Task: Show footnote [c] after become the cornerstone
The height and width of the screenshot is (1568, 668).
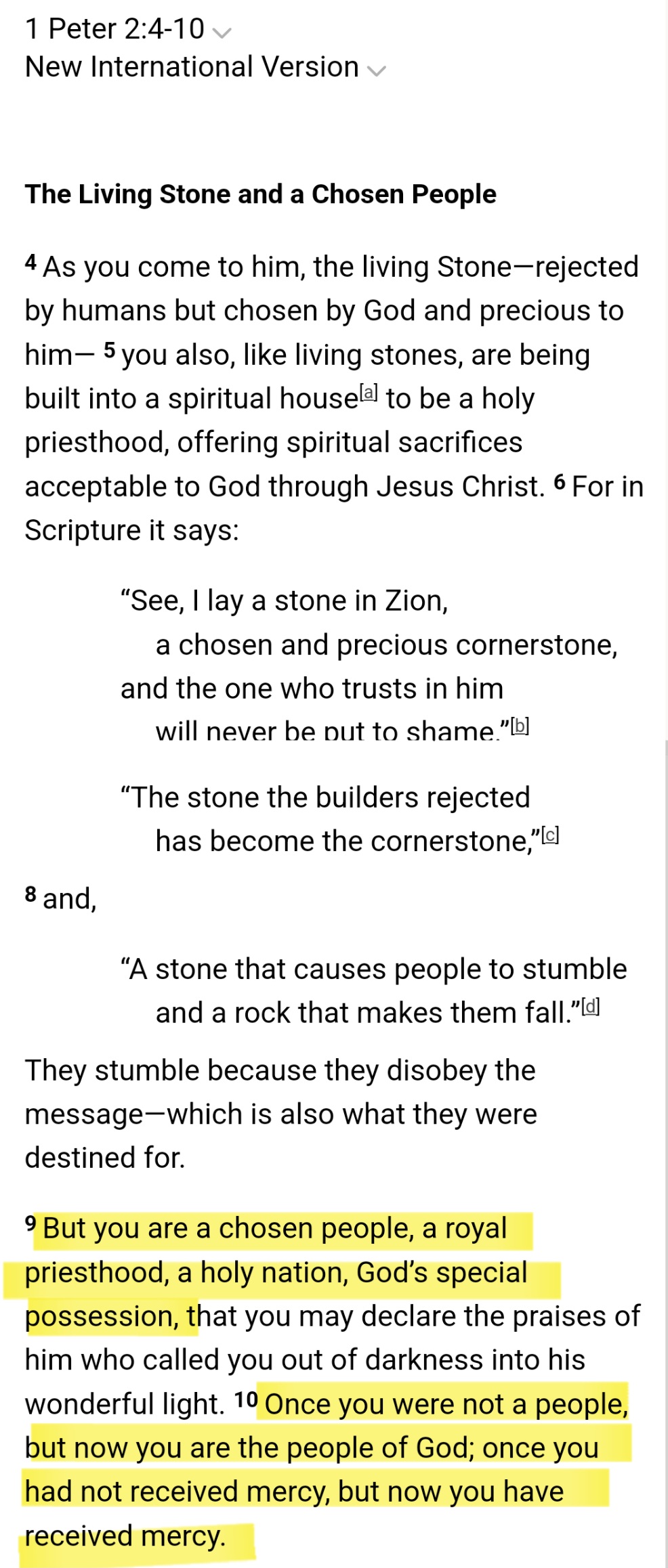Action: pyautogui.click(x=550, y=835)
